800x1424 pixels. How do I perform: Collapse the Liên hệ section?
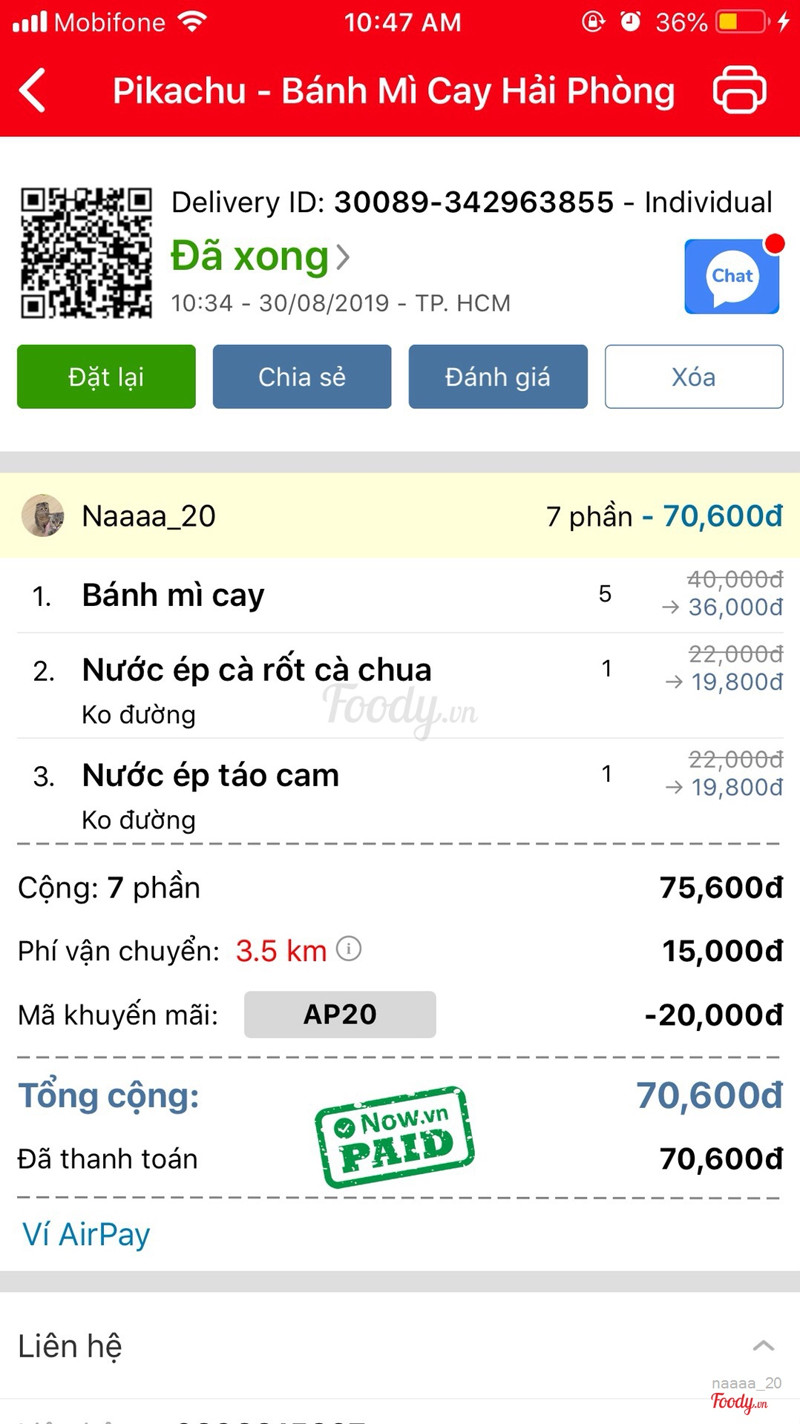click(x=763, y=1346)
